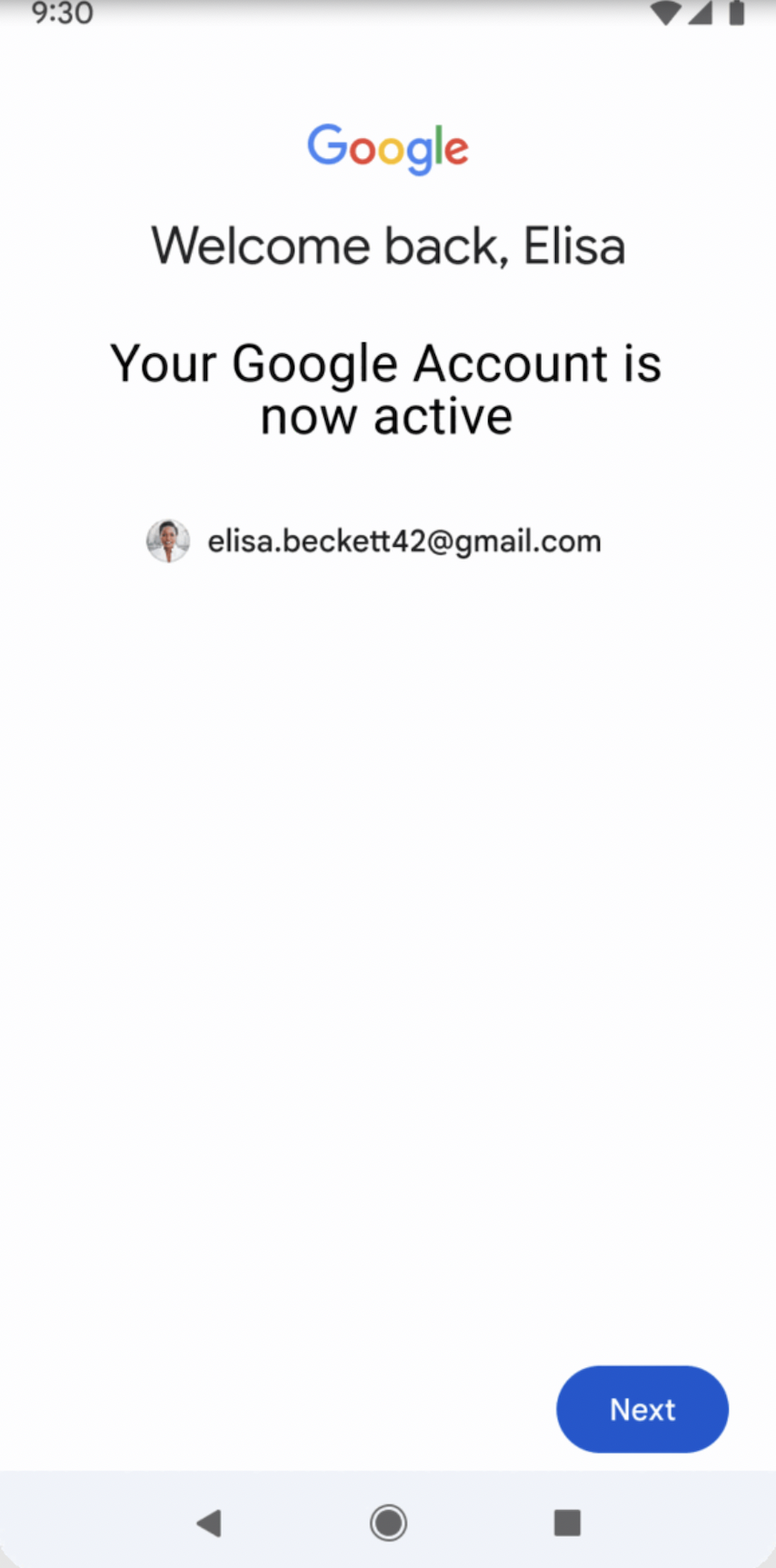Viewport: 776px width, 1568px height.
Task: Go back using the system back button
Action: [x=209, y=1523]
